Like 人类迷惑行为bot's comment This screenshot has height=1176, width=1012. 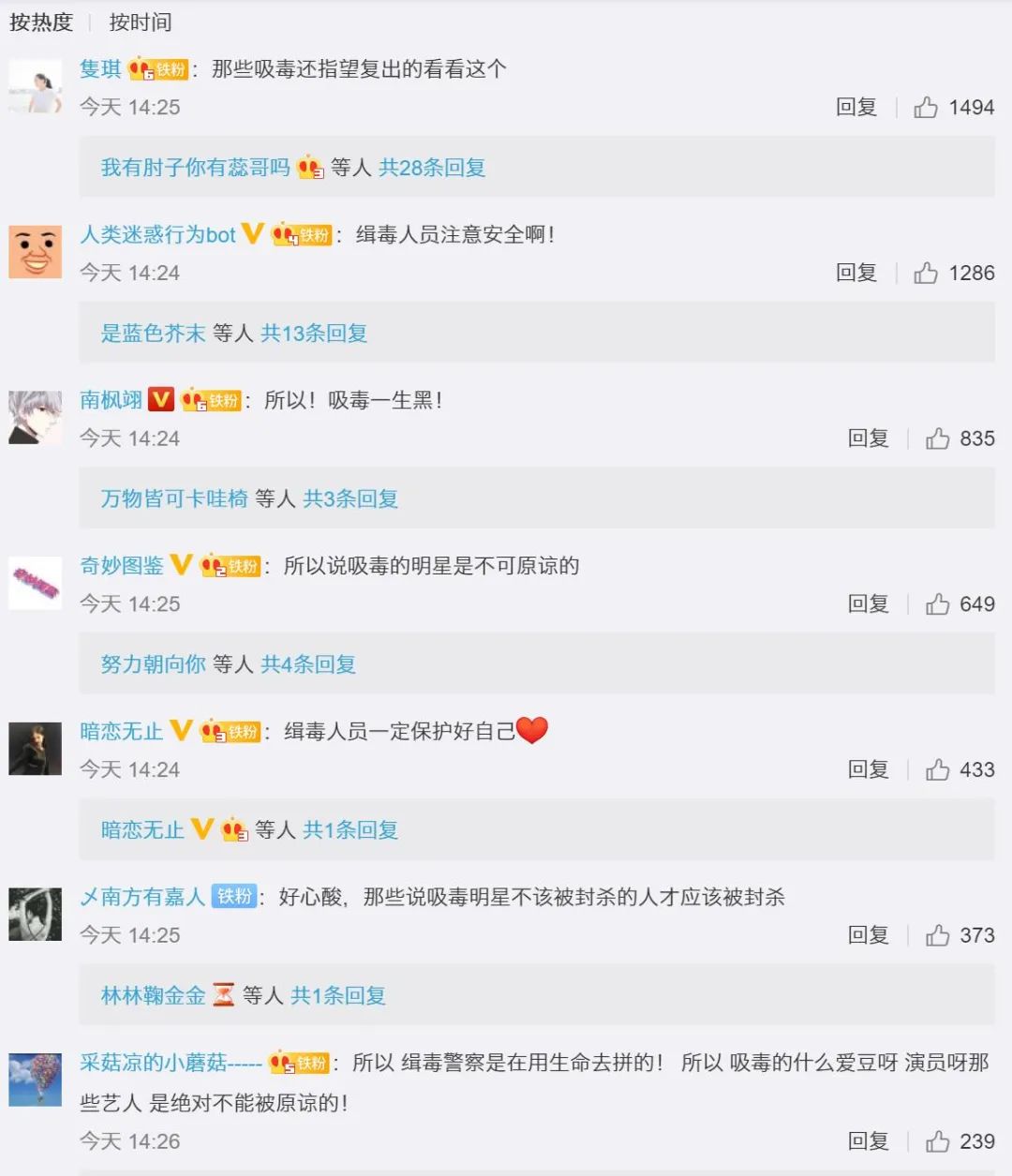pos(926,273)
